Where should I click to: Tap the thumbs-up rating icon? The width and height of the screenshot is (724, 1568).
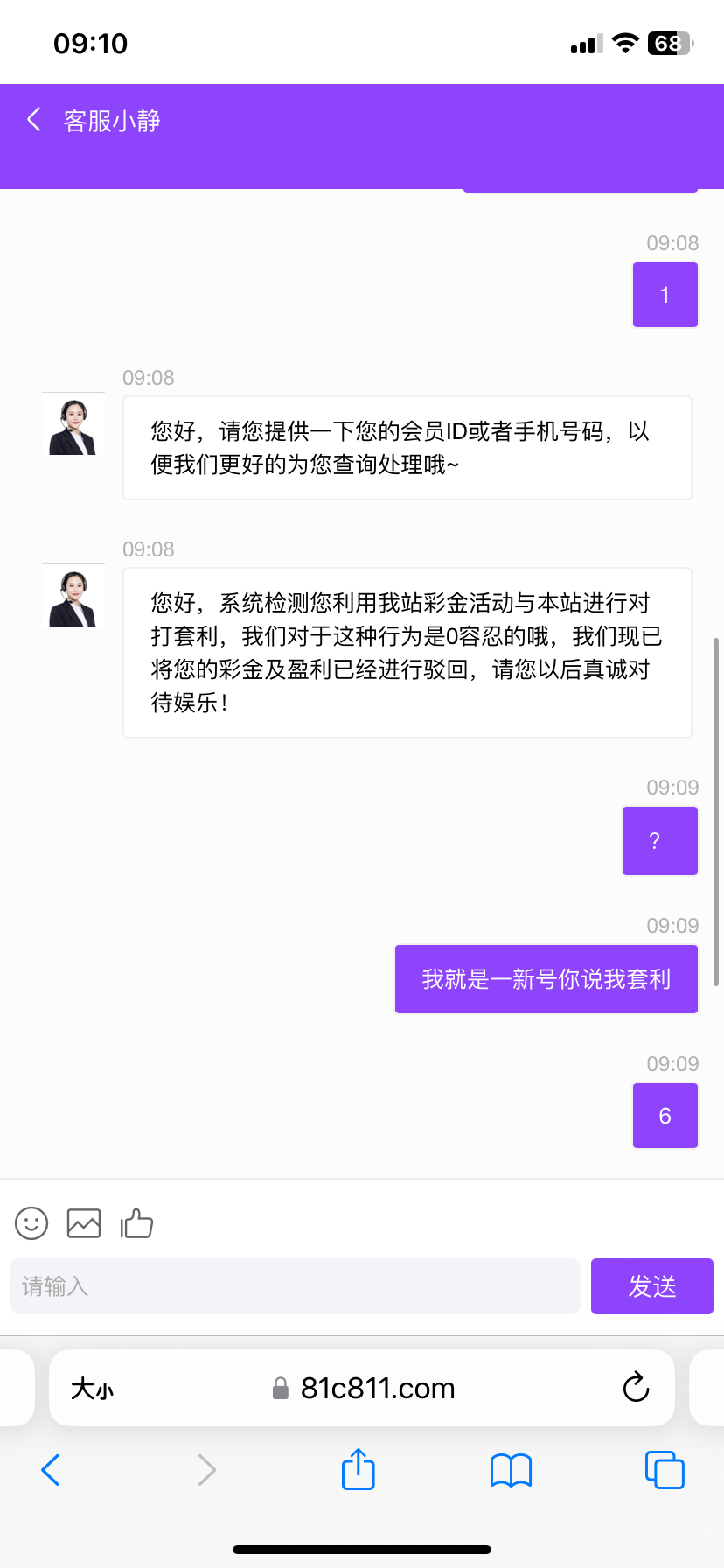point(137,1223)
